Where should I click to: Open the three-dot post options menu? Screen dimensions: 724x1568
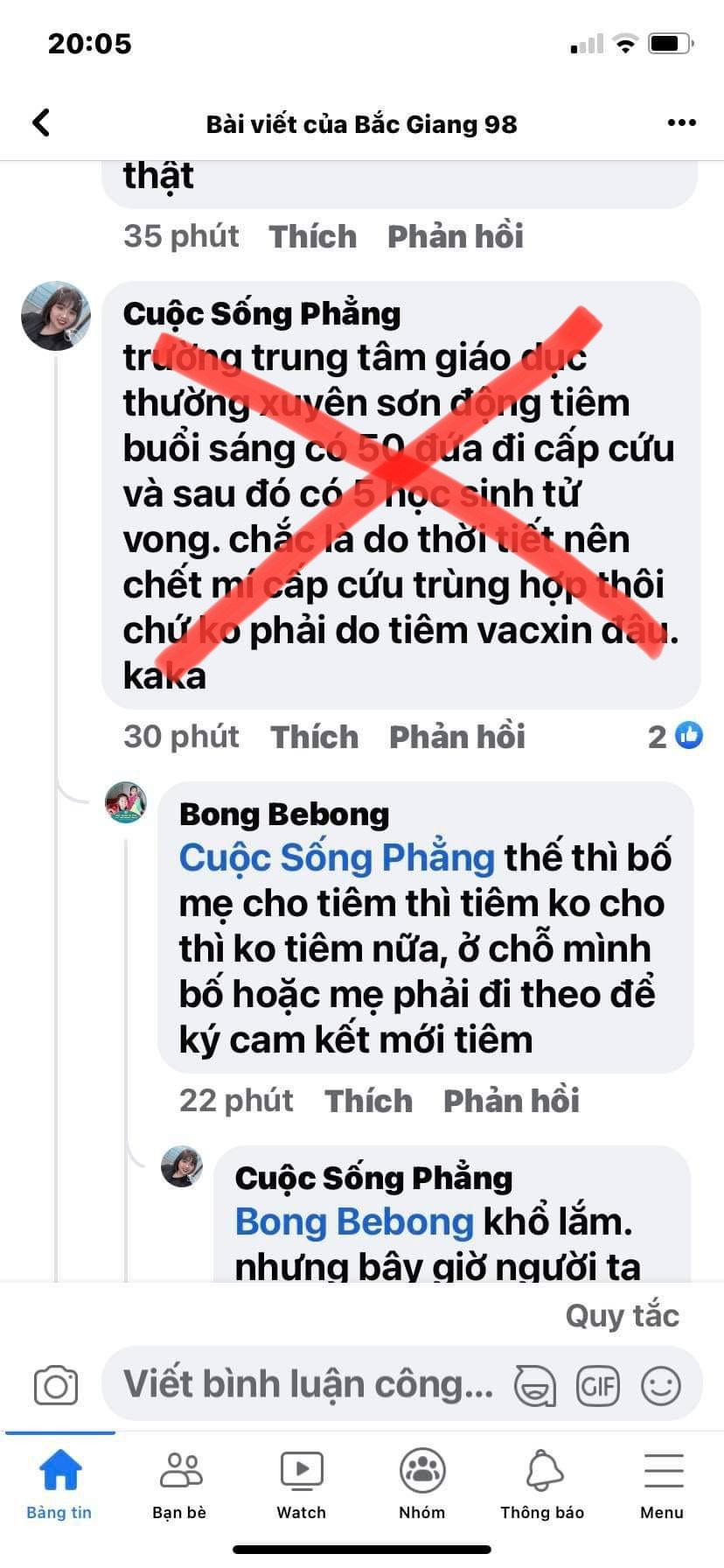(x=680, y=122)
